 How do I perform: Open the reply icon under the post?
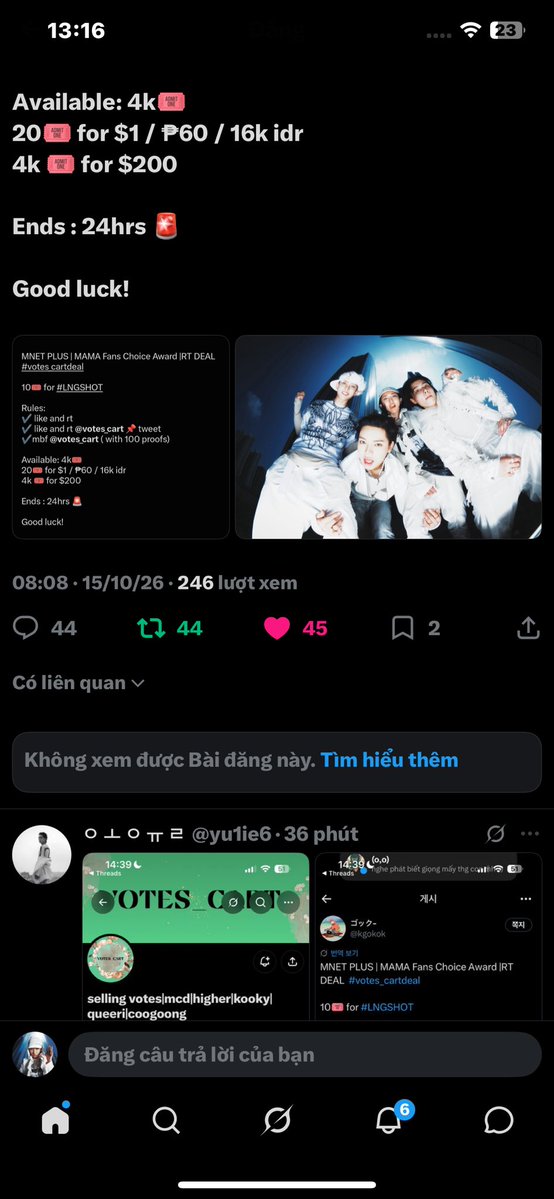point(25,628)
